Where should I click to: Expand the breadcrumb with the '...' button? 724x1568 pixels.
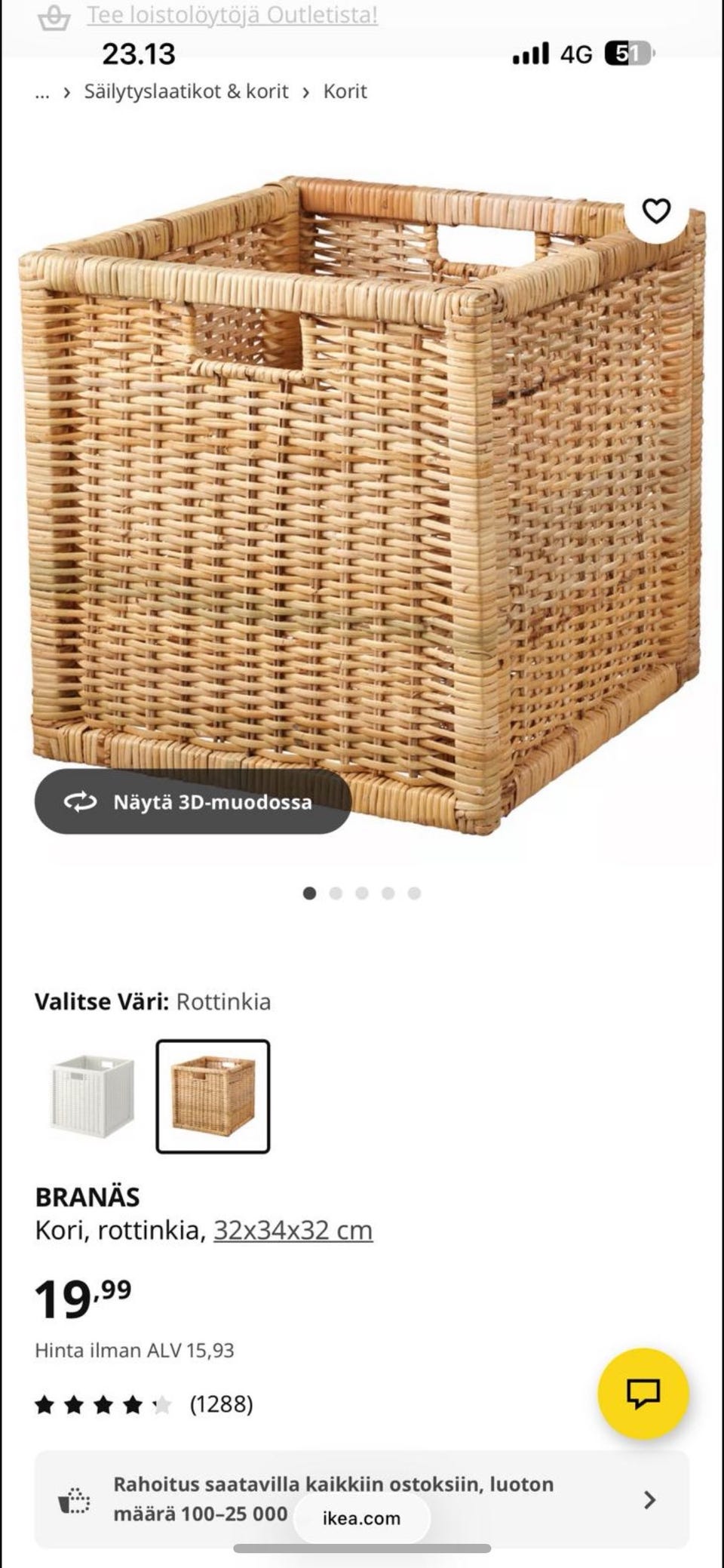tap(41, 91)
